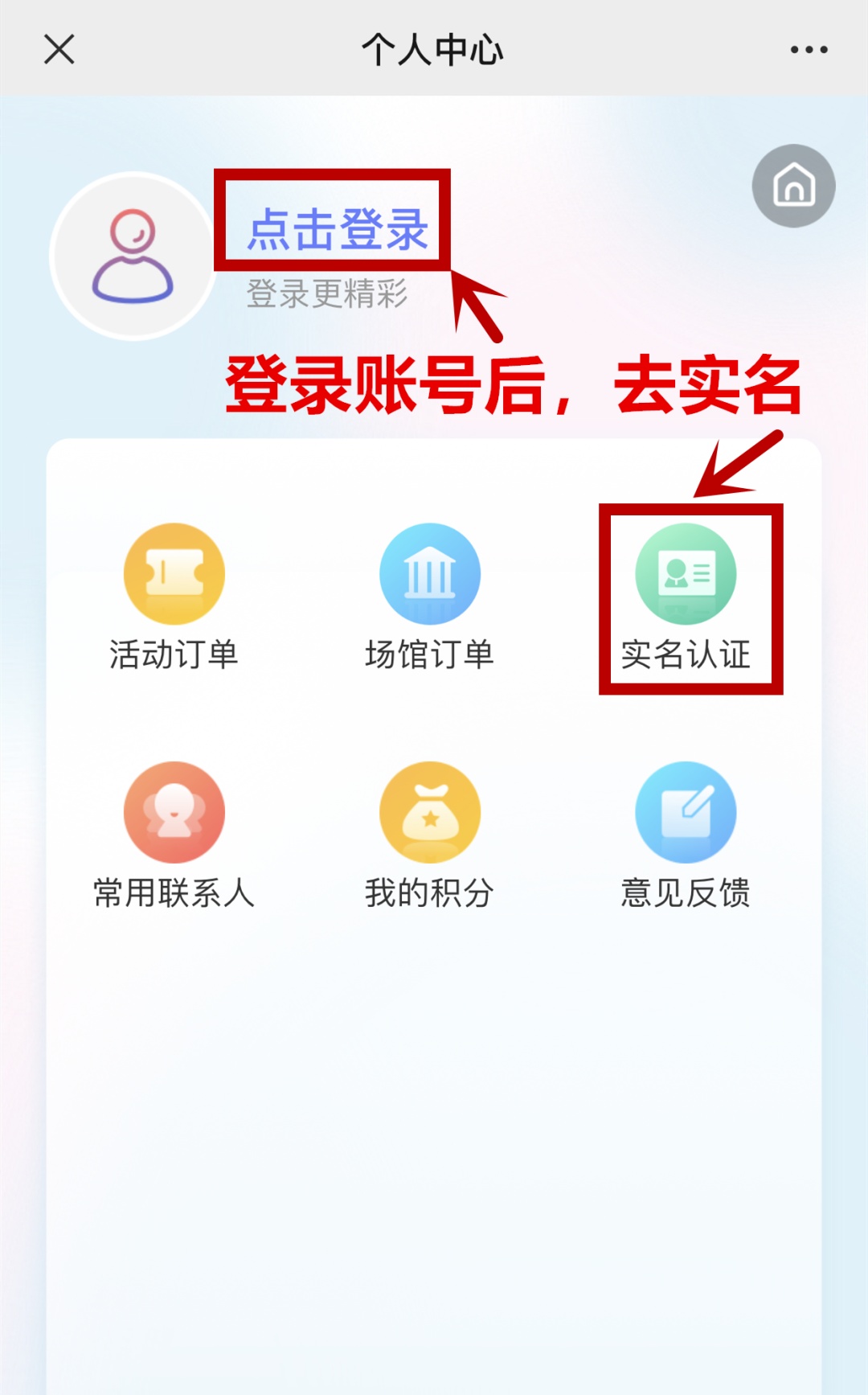Open the three-dot overflow menu
This screenshot has height=1395, width=868.
click(x=809, y=50)
